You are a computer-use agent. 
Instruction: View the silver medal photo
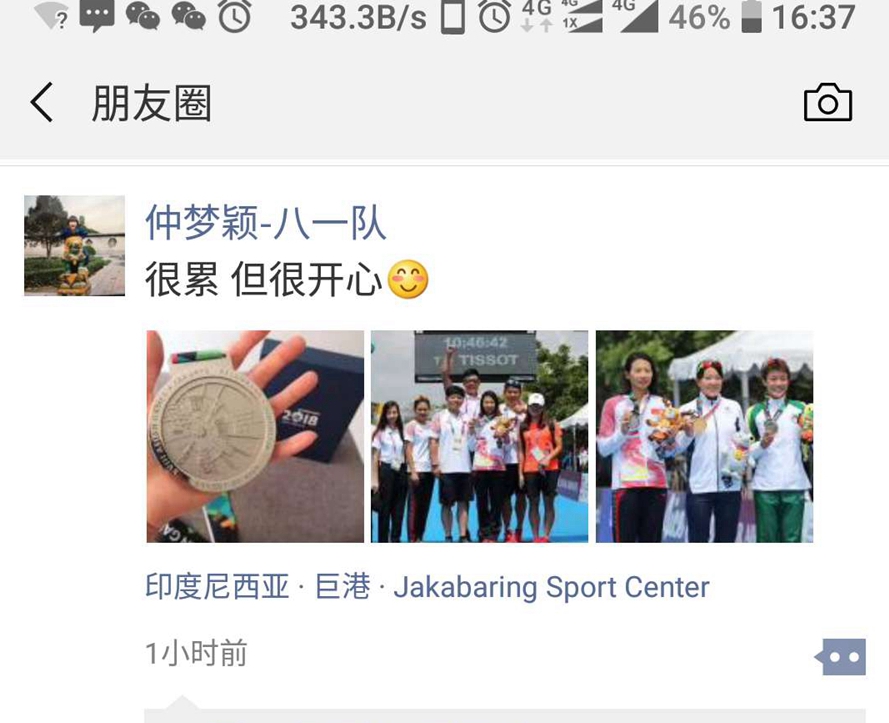pyautogui.click(x=255, y=436)
